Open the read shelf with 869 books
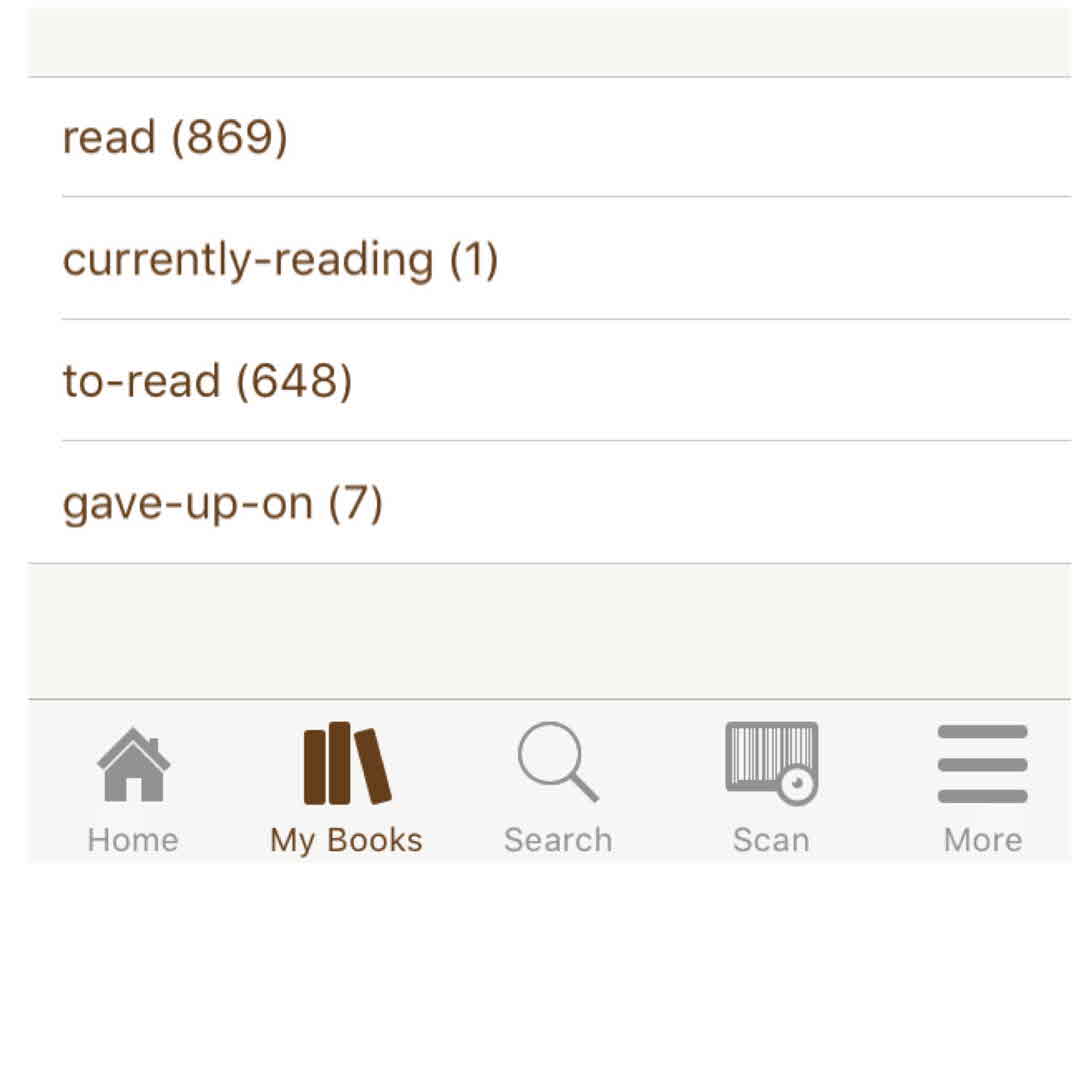The image size is (1080, 1080). point(175,137)
